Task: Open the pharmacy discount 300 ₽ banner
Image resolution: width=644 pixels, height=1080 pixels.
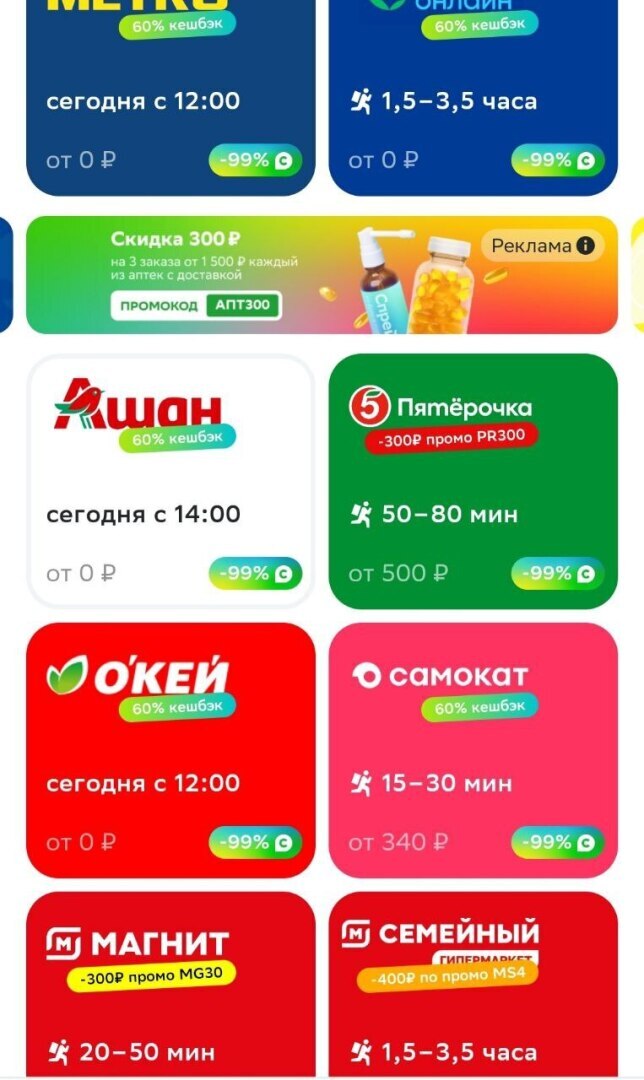Action: 250,275
